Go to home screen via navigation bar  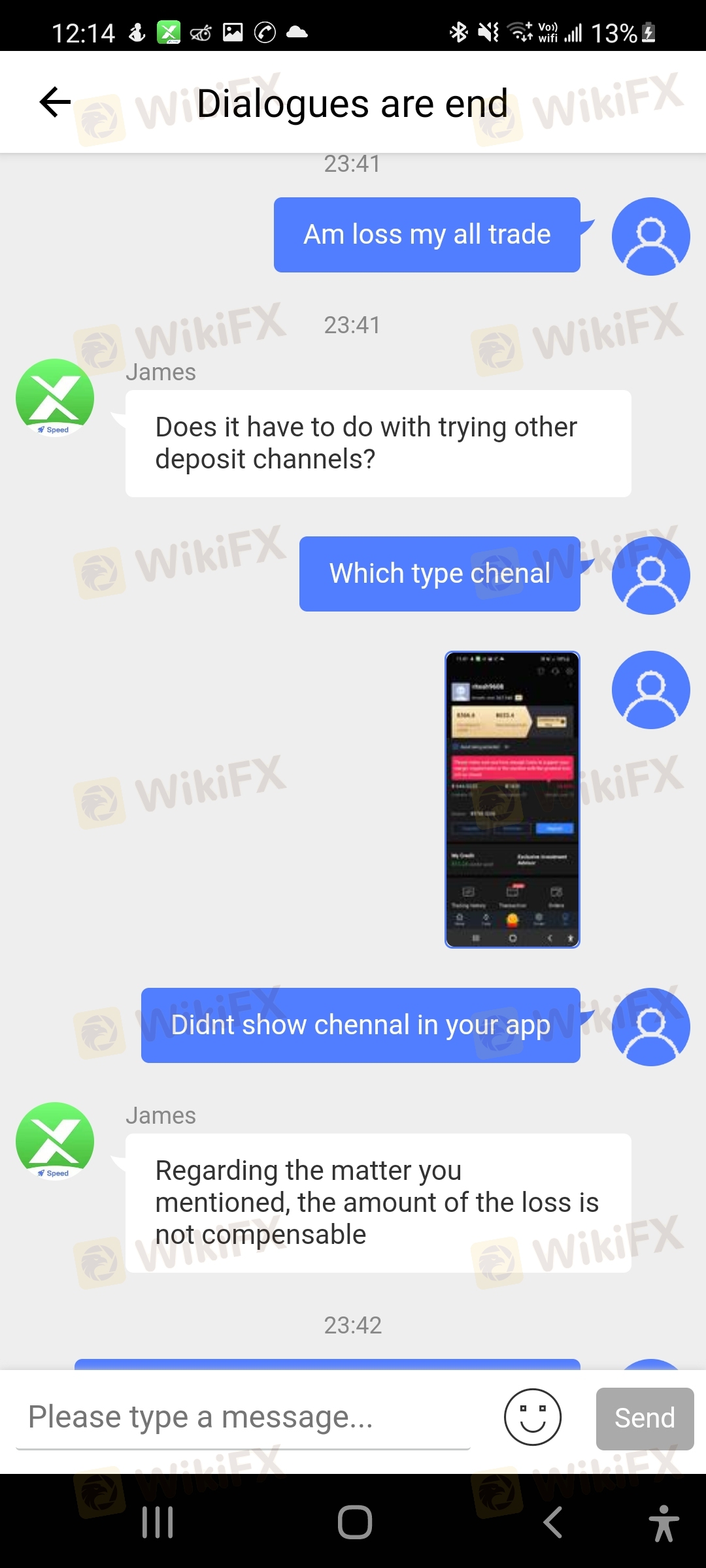[x=354, y=1522]
